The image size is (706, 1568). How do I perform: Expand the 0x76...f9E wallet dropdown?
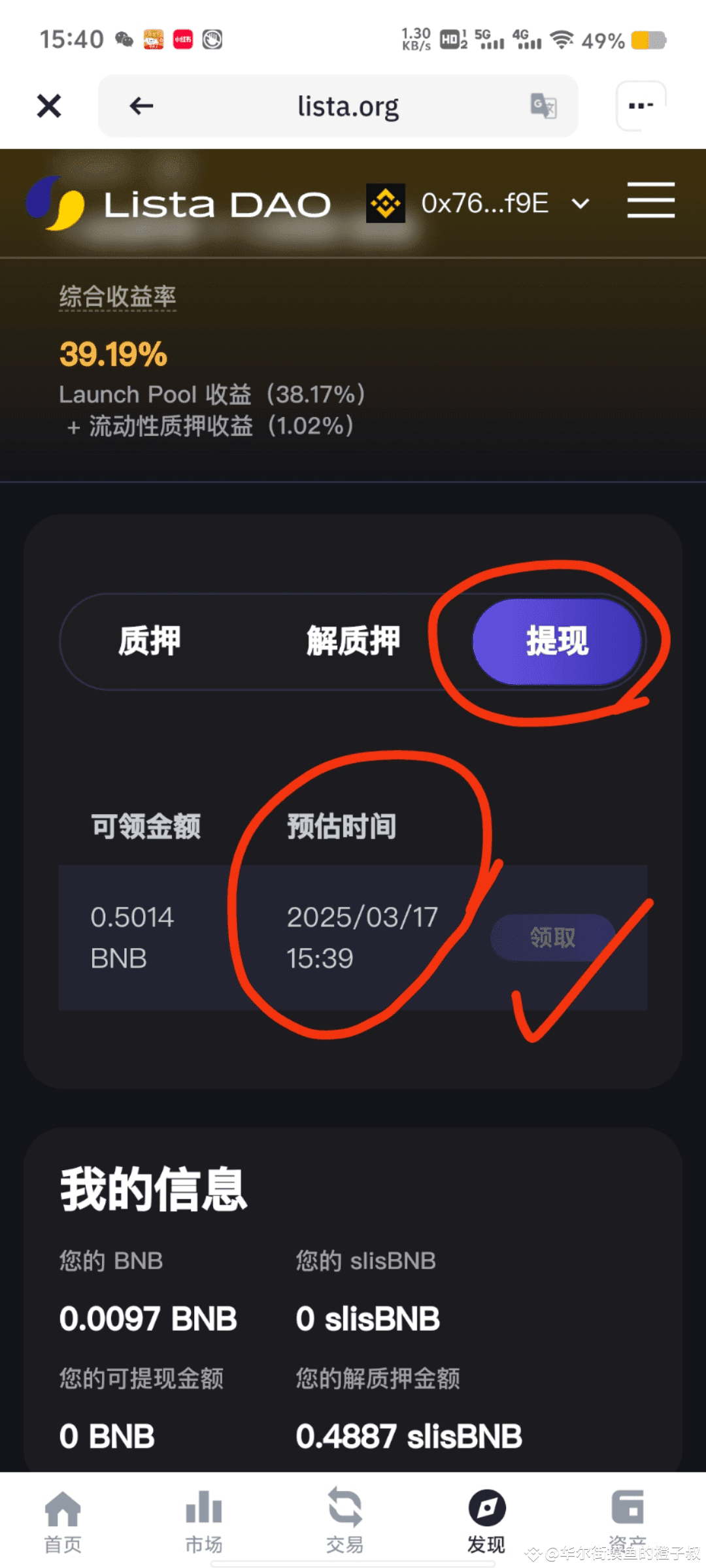[x=580, y=204]
